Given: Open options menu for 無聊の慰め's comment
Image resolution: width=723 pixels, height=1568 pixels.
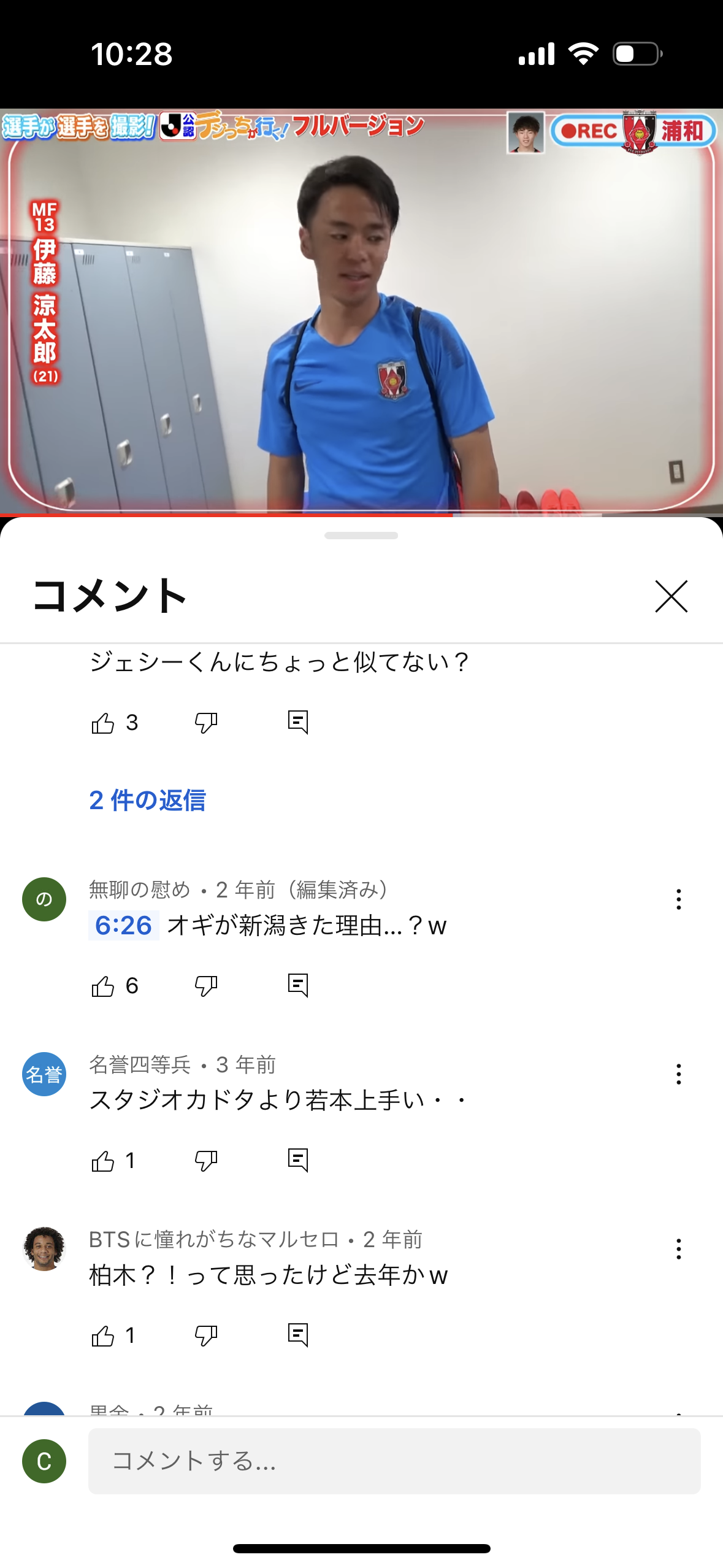Looking at the screenshot, I should (678, 899).
